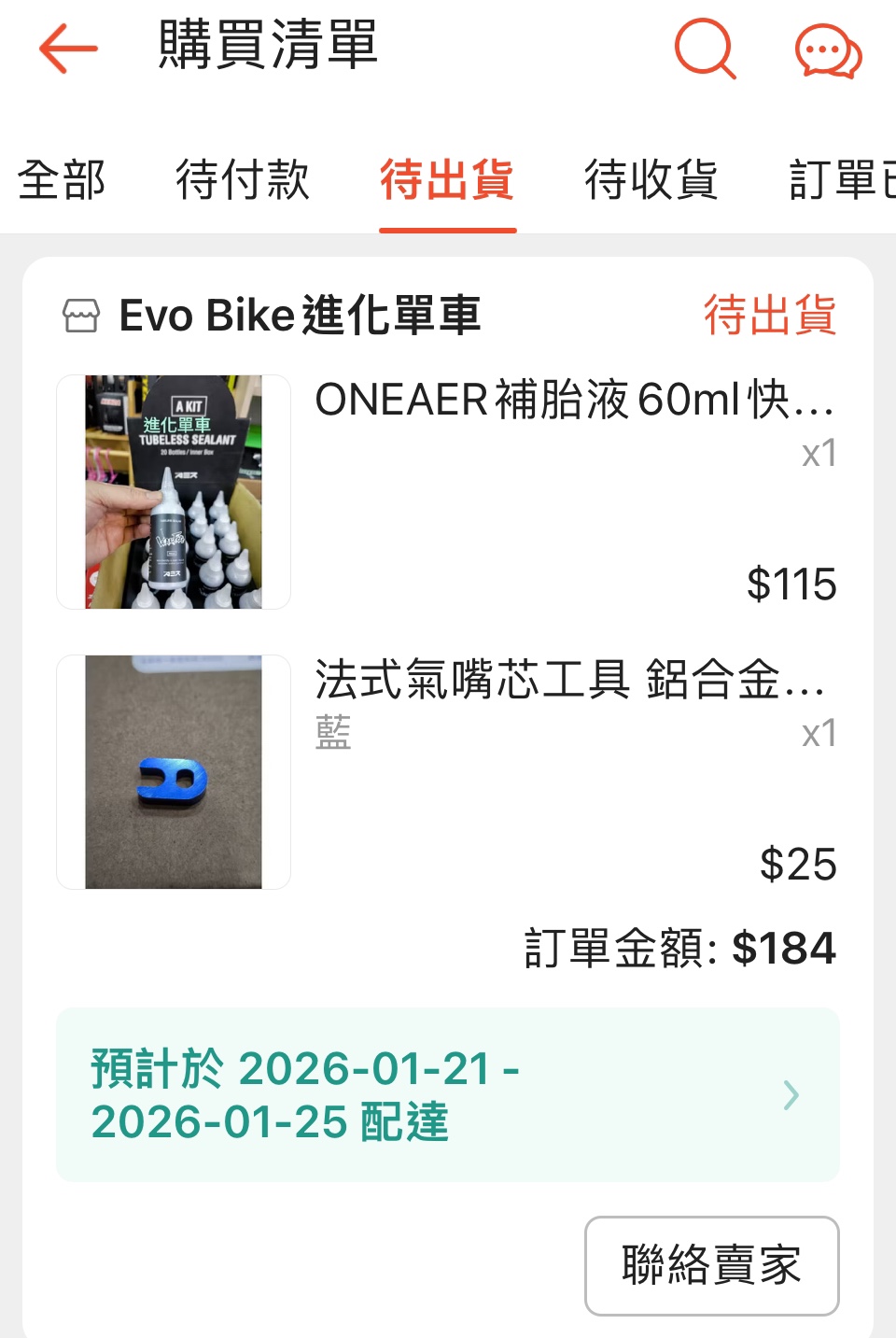Switch to the 待付款 tab
Viewport: 896px width, 1338px height.
click(x=243, y=179)
